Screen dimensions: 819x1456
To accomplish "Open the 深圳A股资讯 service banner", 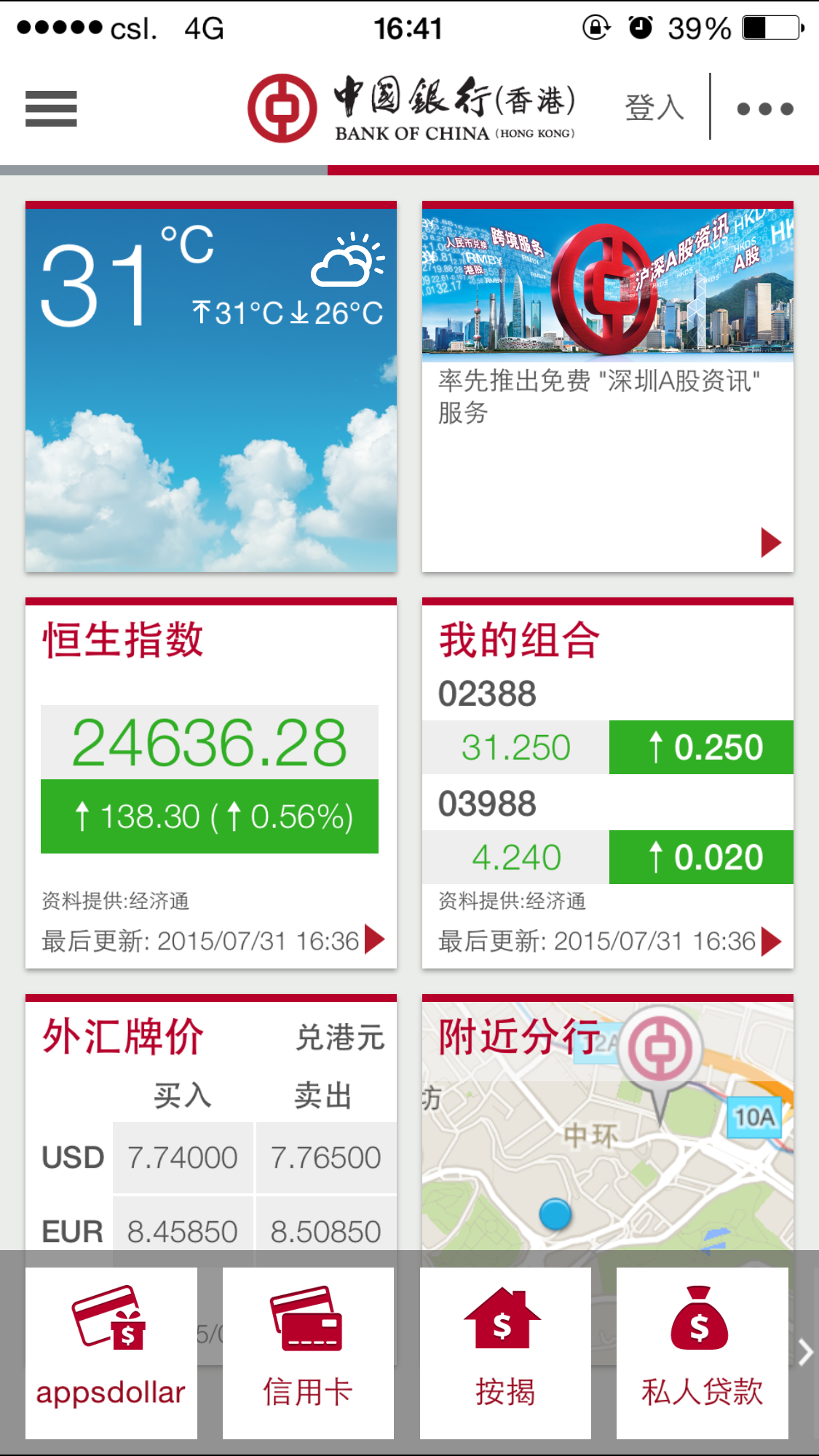I will coord(607,386).
